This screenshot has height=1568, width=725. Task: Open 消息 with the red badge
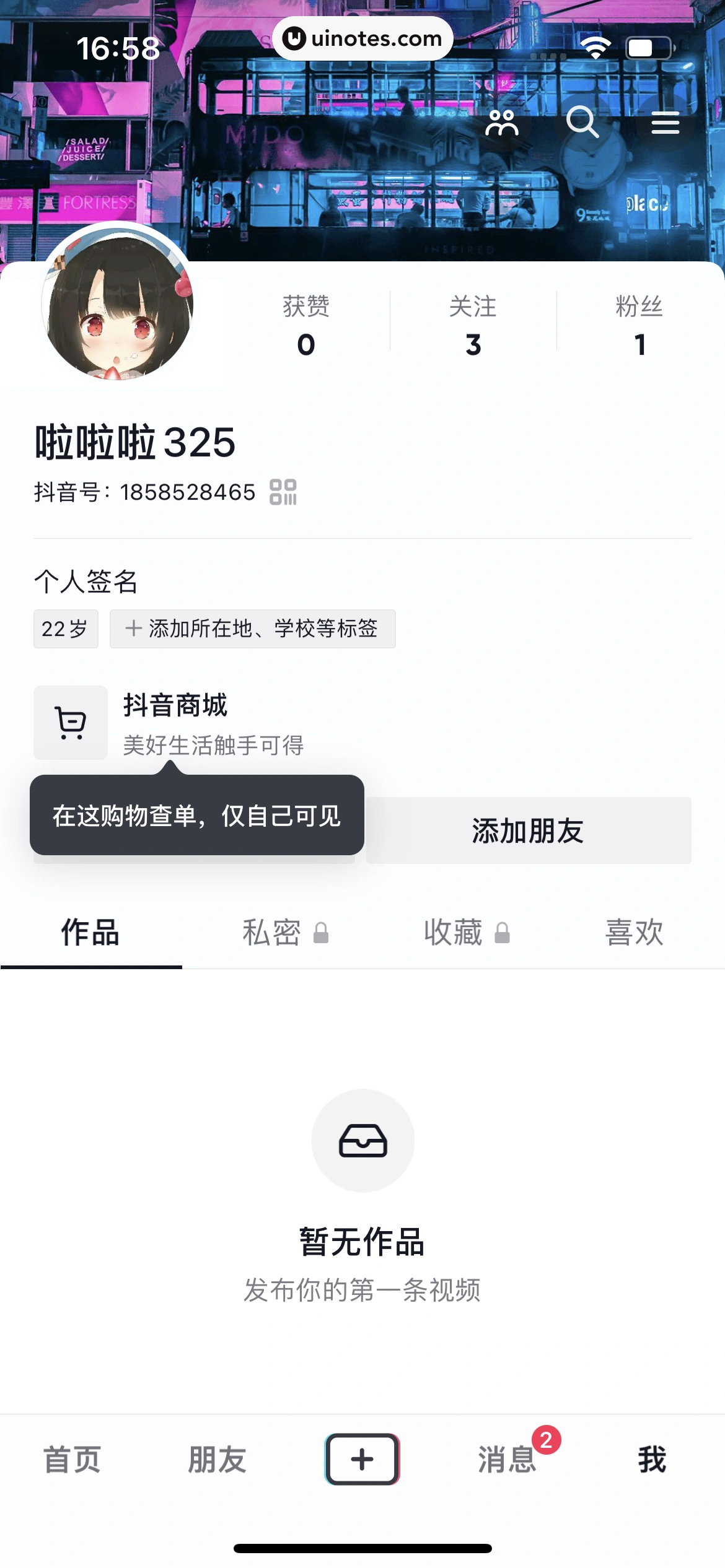(x=507, y=1461)
